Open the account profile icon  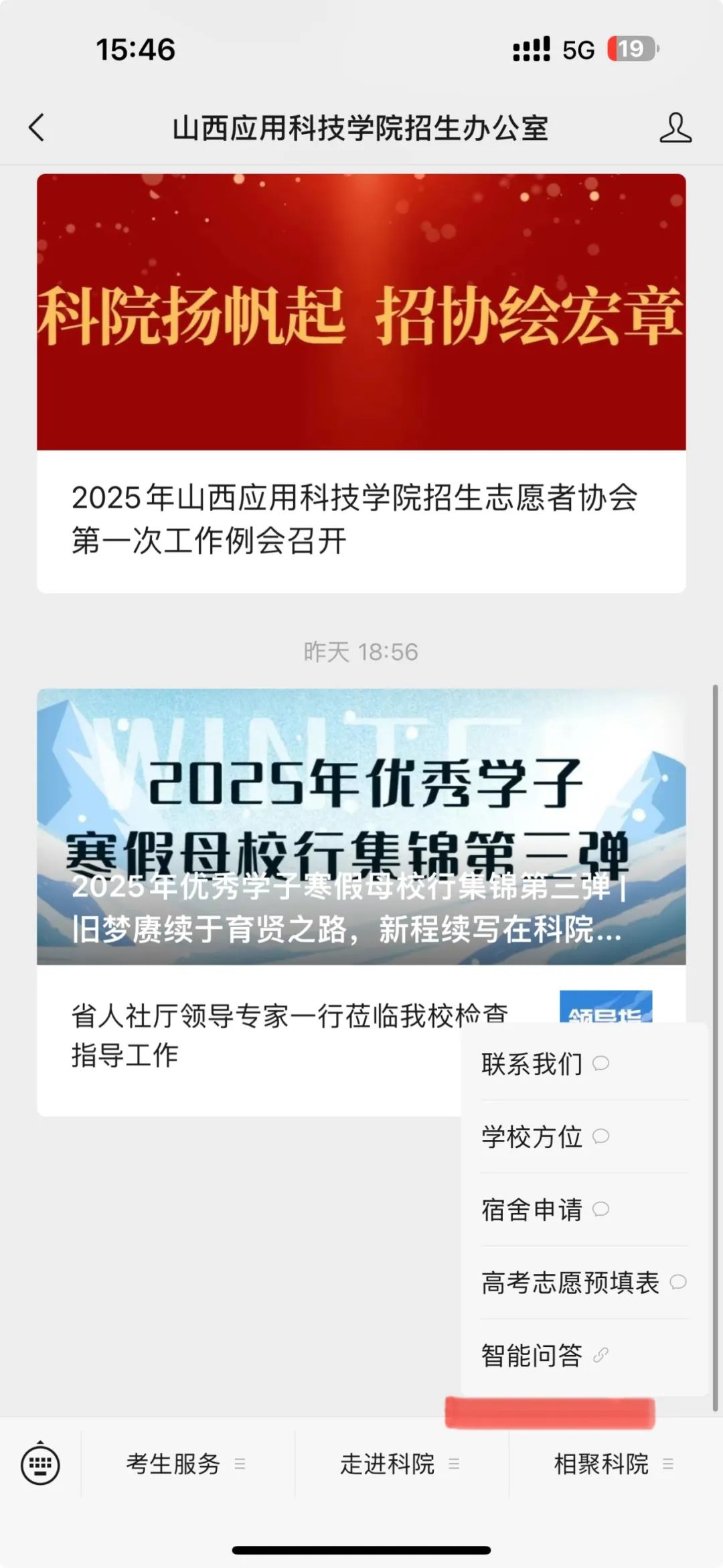click(x=675, y=127)
